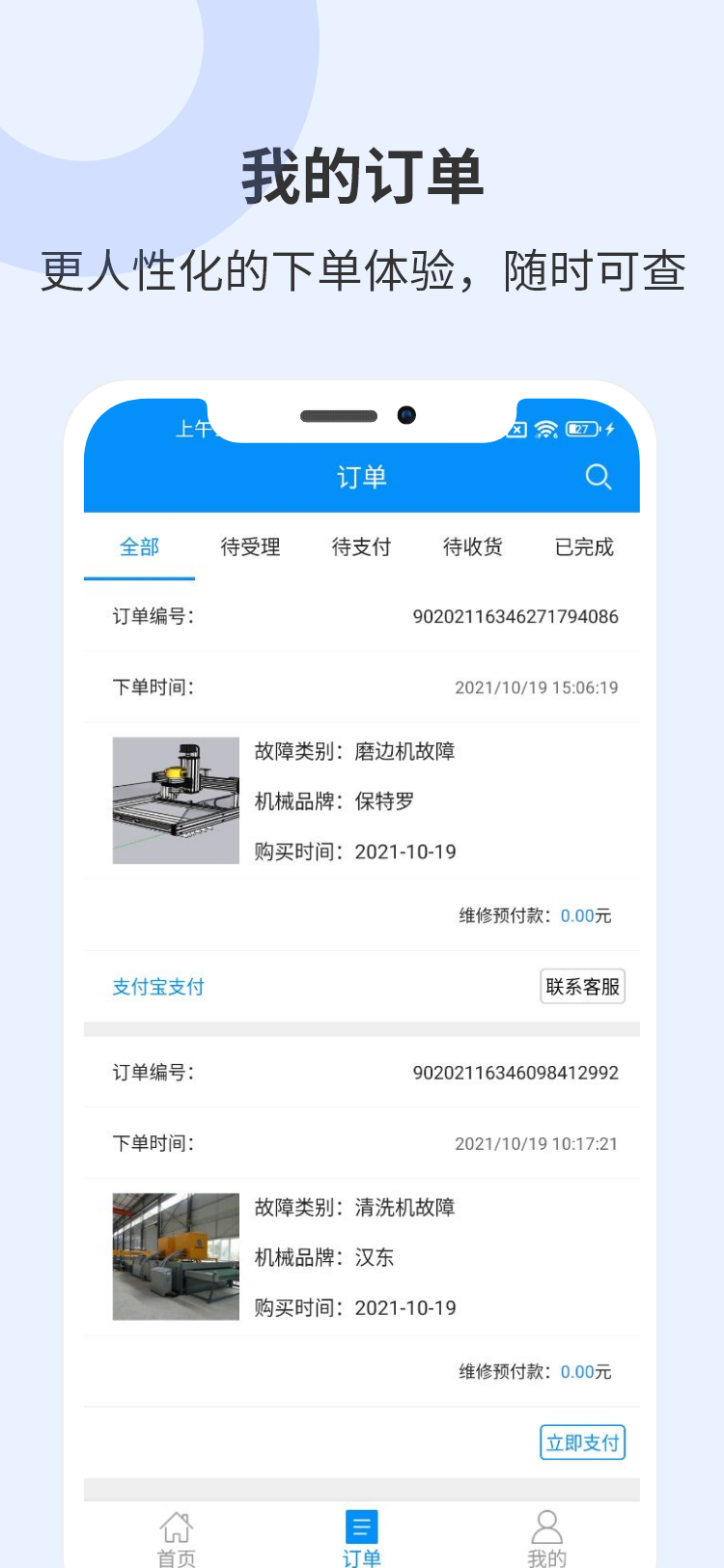Switch to the 待受理 tab
This screenshot has height=1568, width=724.
tap(249, 546)
